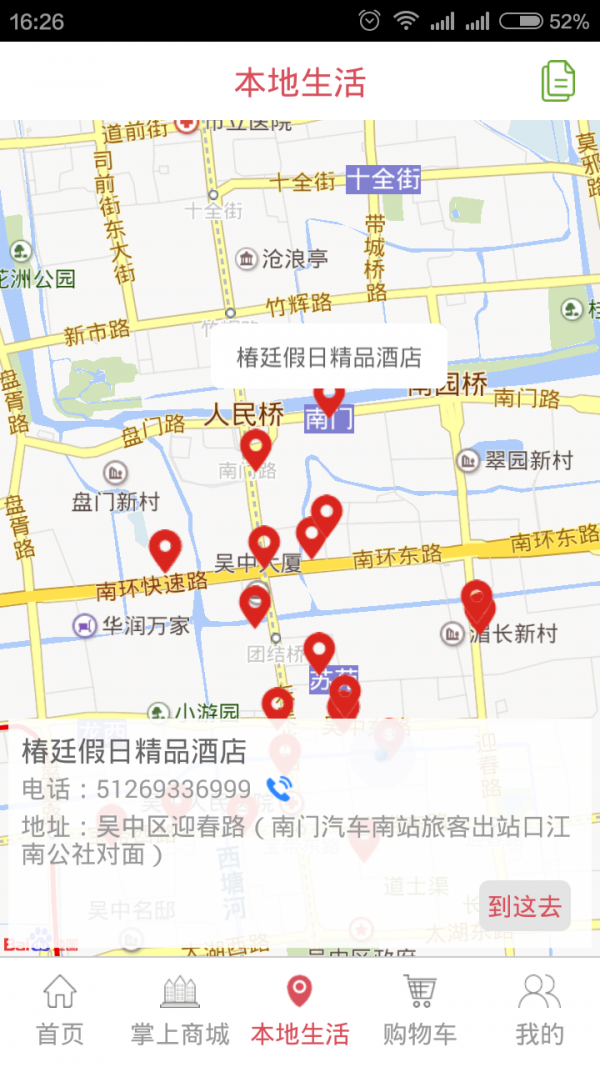This screenshot has height=1067, width=600.
Task: Select the map pin near 盘门新村
Action: click(x=165, y=548)
